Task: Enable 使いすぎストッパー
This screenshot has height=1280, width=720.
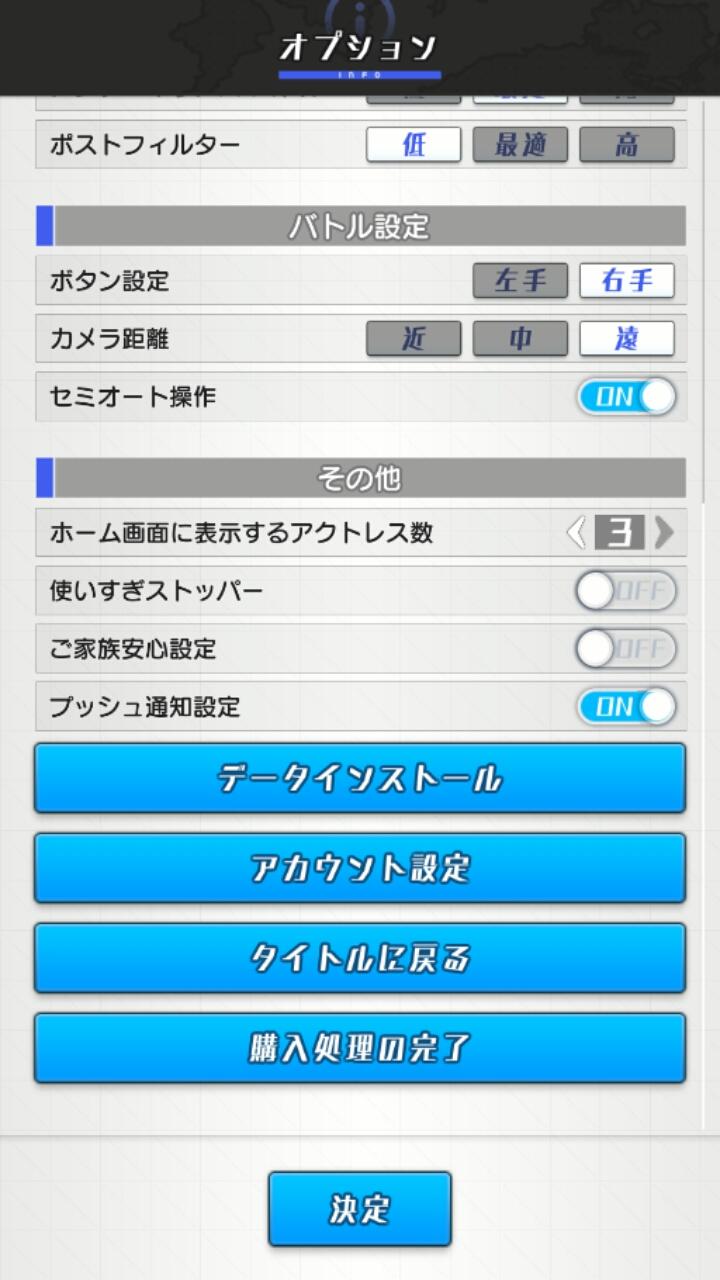Action: (626, 591)
